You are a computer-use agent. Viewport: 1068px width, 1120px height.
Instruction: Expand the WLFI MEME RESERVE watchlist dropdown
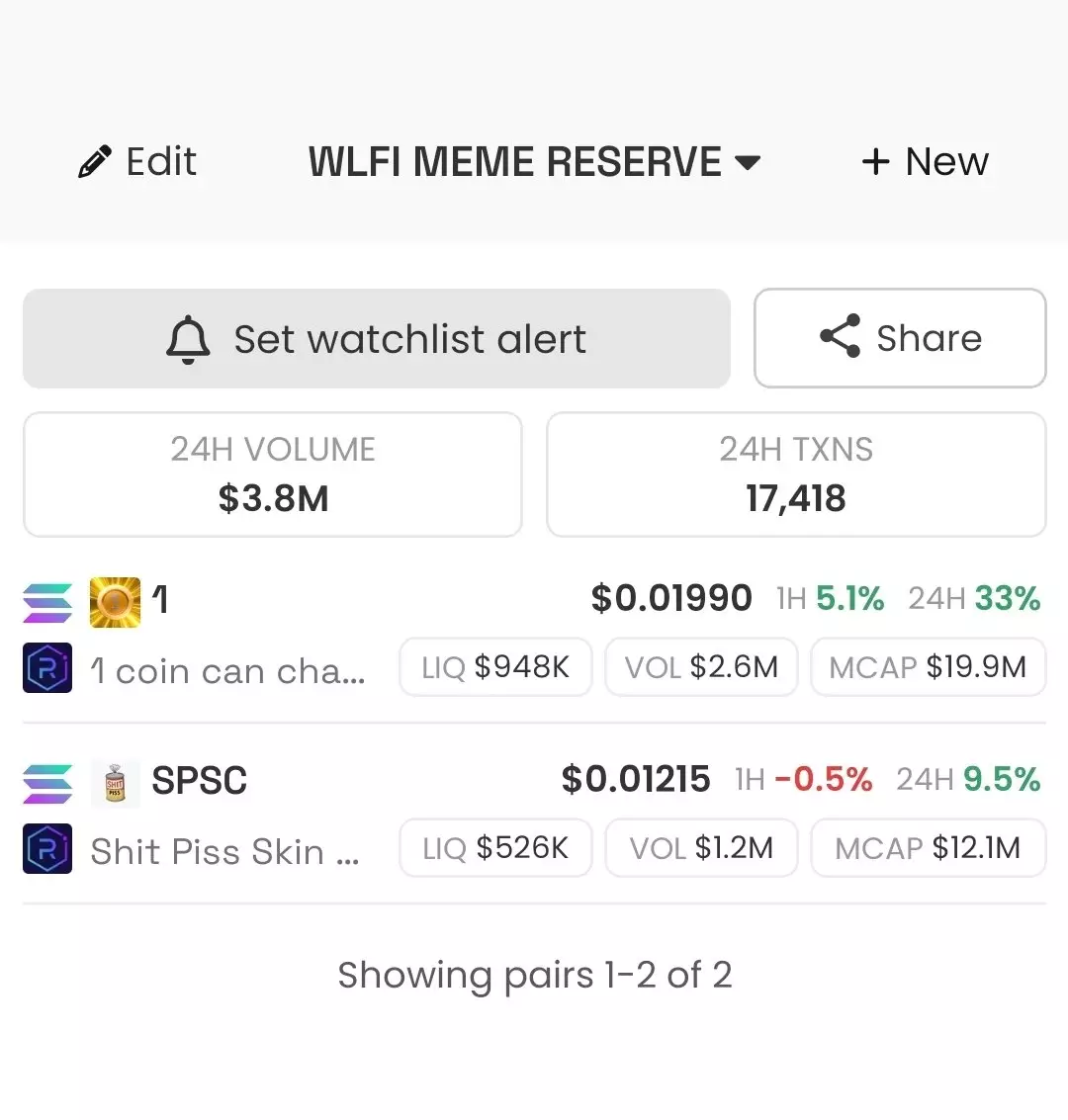click(x=534, y=161)
